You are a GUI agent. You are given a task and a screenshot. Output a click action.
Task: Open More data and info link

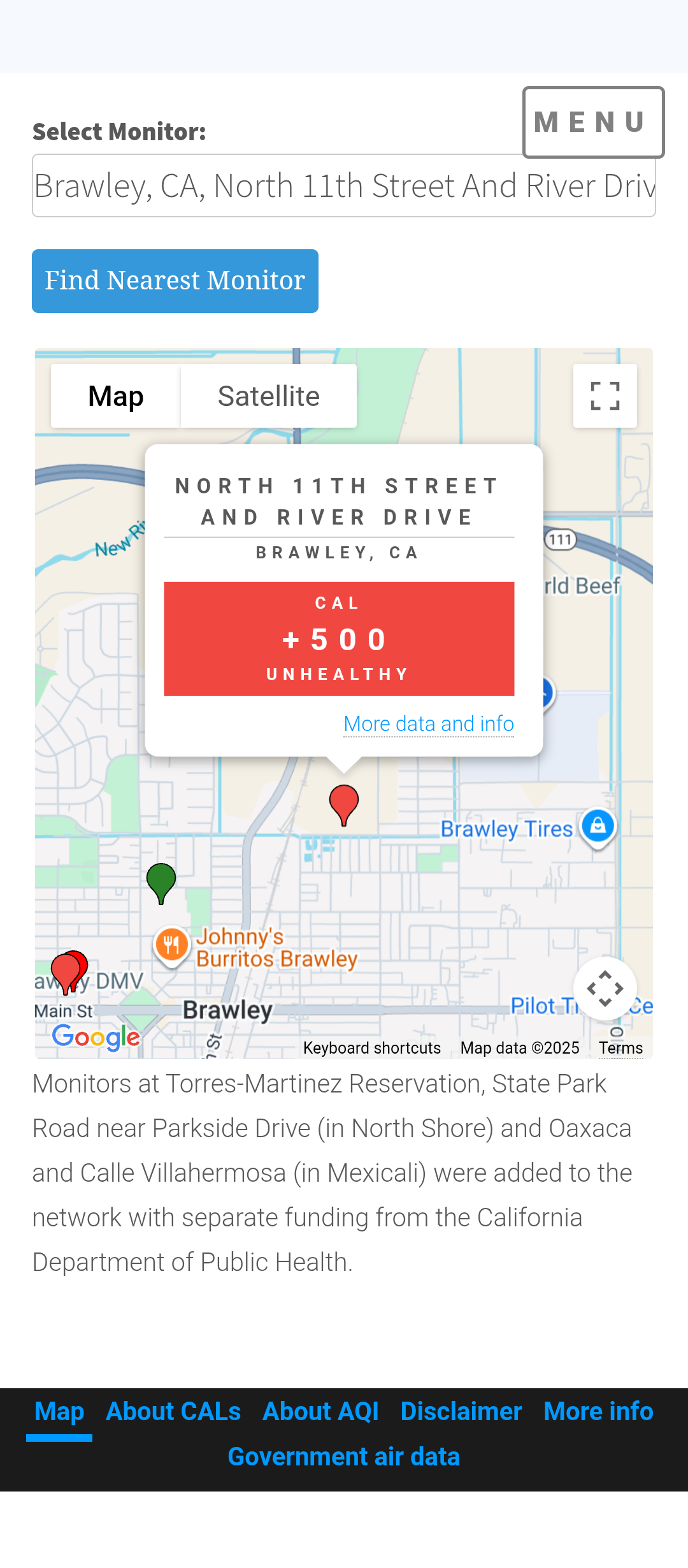(x=428, y=724)
